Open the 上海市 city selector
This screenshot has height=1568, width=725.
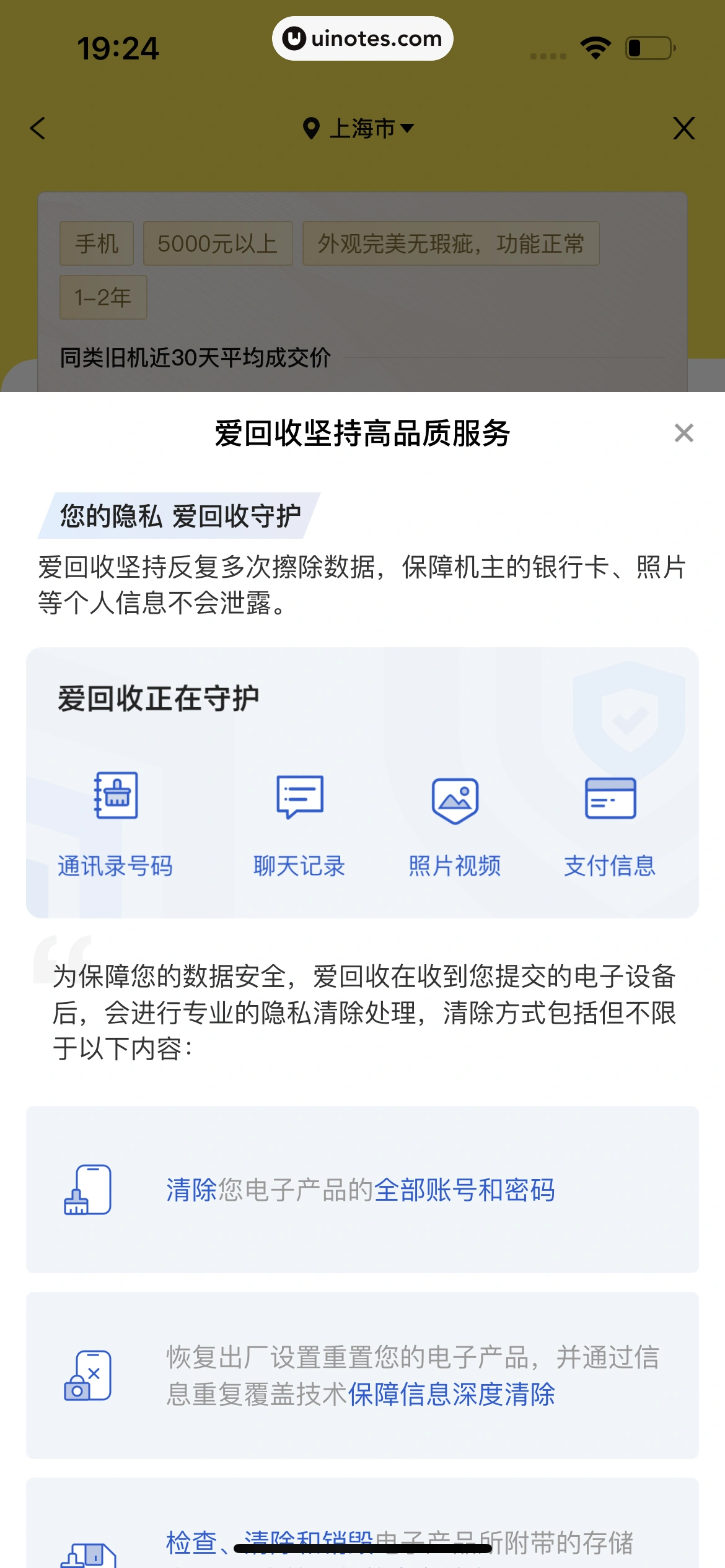click(x=359, y=129)
